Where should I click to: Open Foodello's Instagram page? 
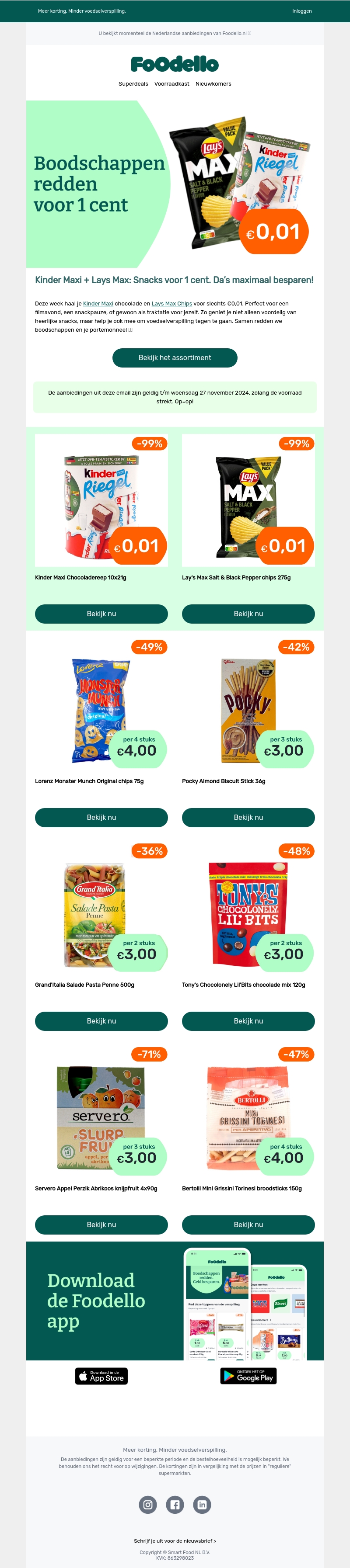point(148,1505)
